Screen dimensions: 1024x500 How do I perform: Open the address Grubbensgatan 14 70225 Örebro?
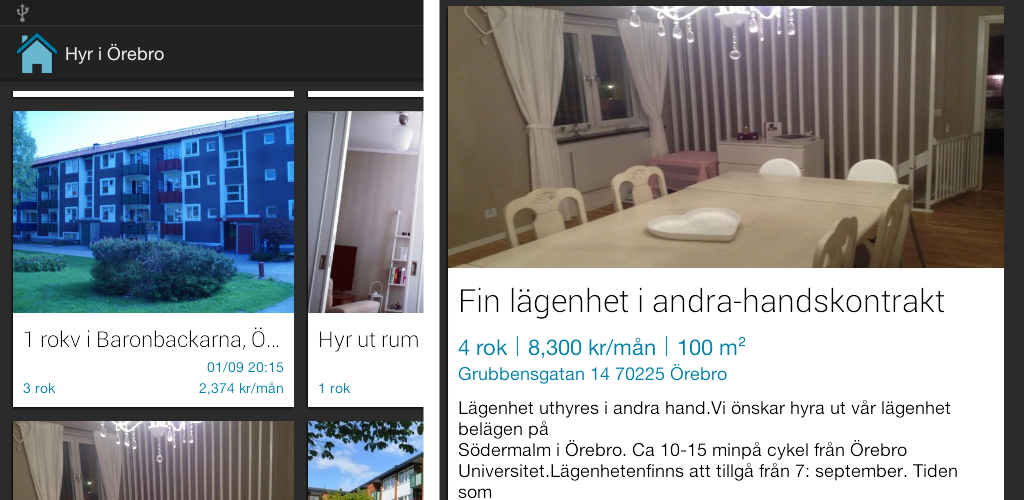[592, 374]
